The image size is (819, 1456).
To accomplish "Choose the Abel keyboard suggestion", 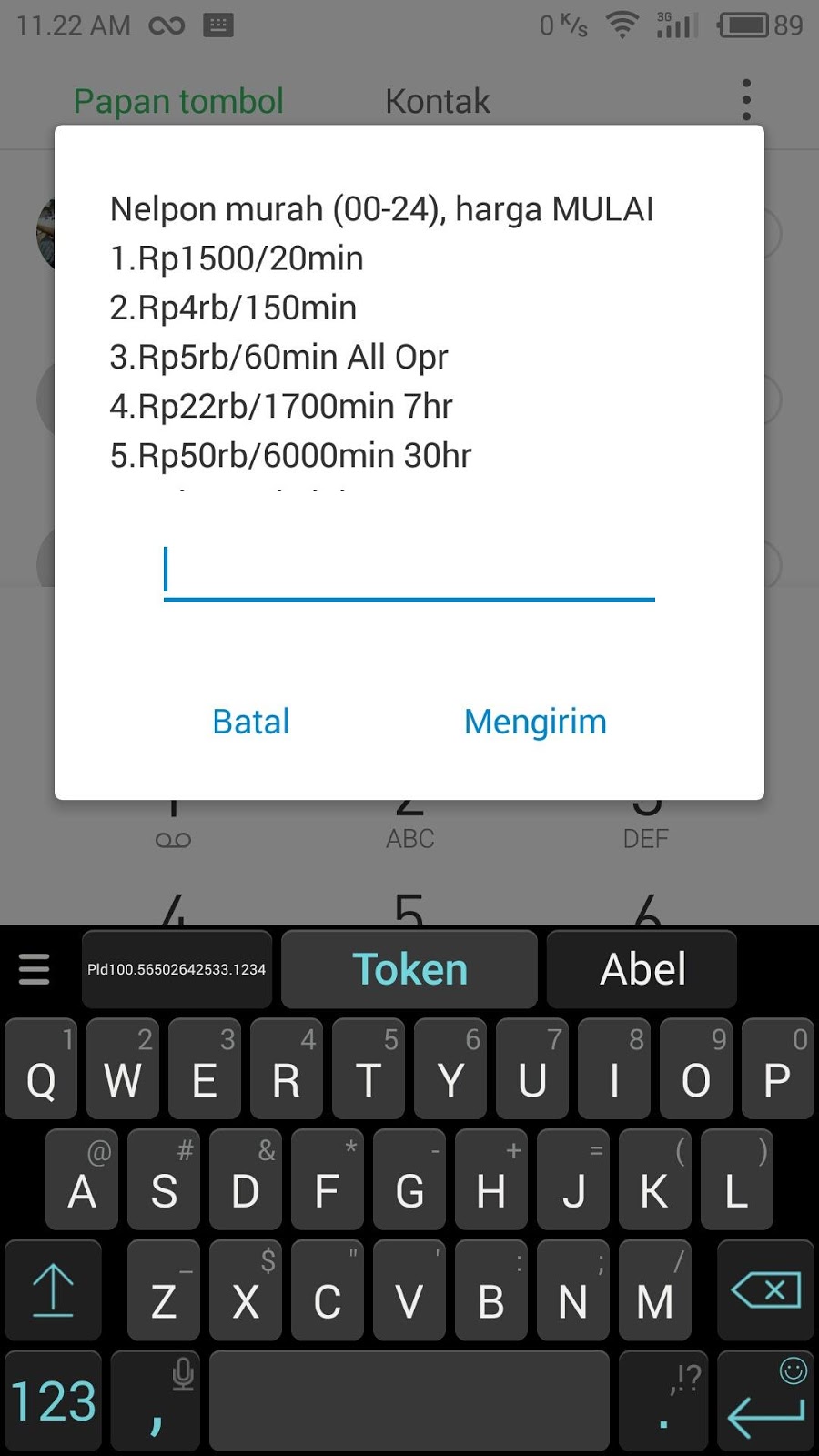I will [642, 969].
